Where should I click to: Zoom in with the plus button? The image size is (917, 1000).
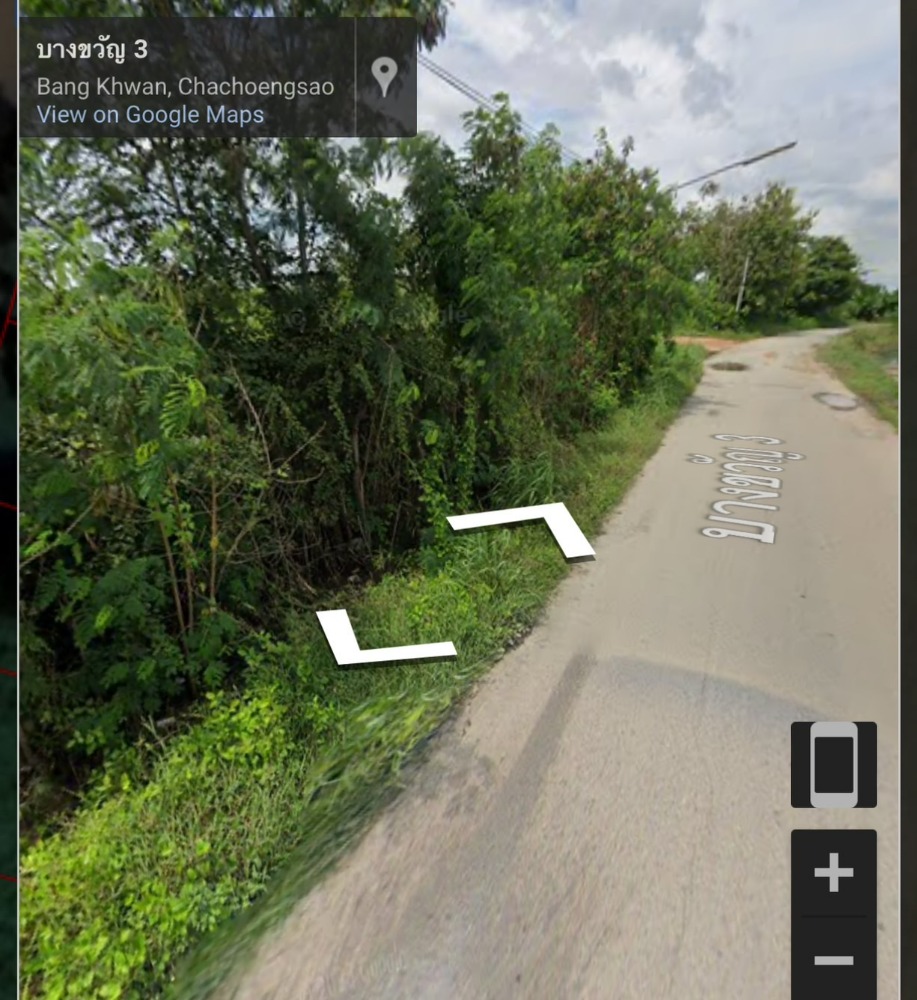833,873
